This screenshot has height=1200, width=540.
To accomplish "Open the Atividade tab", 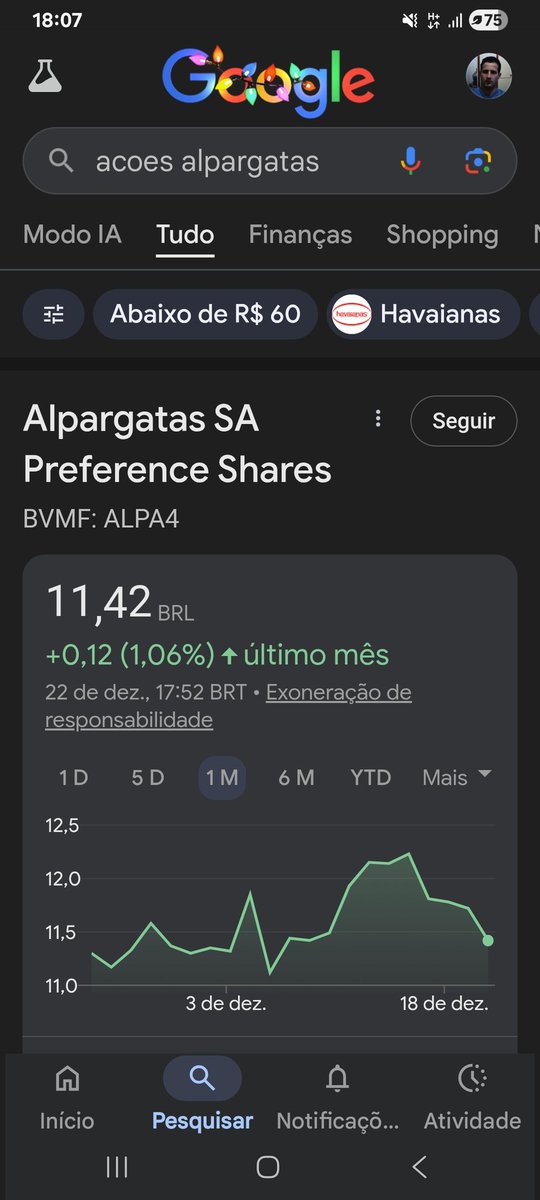I will tap(472, 1097).
